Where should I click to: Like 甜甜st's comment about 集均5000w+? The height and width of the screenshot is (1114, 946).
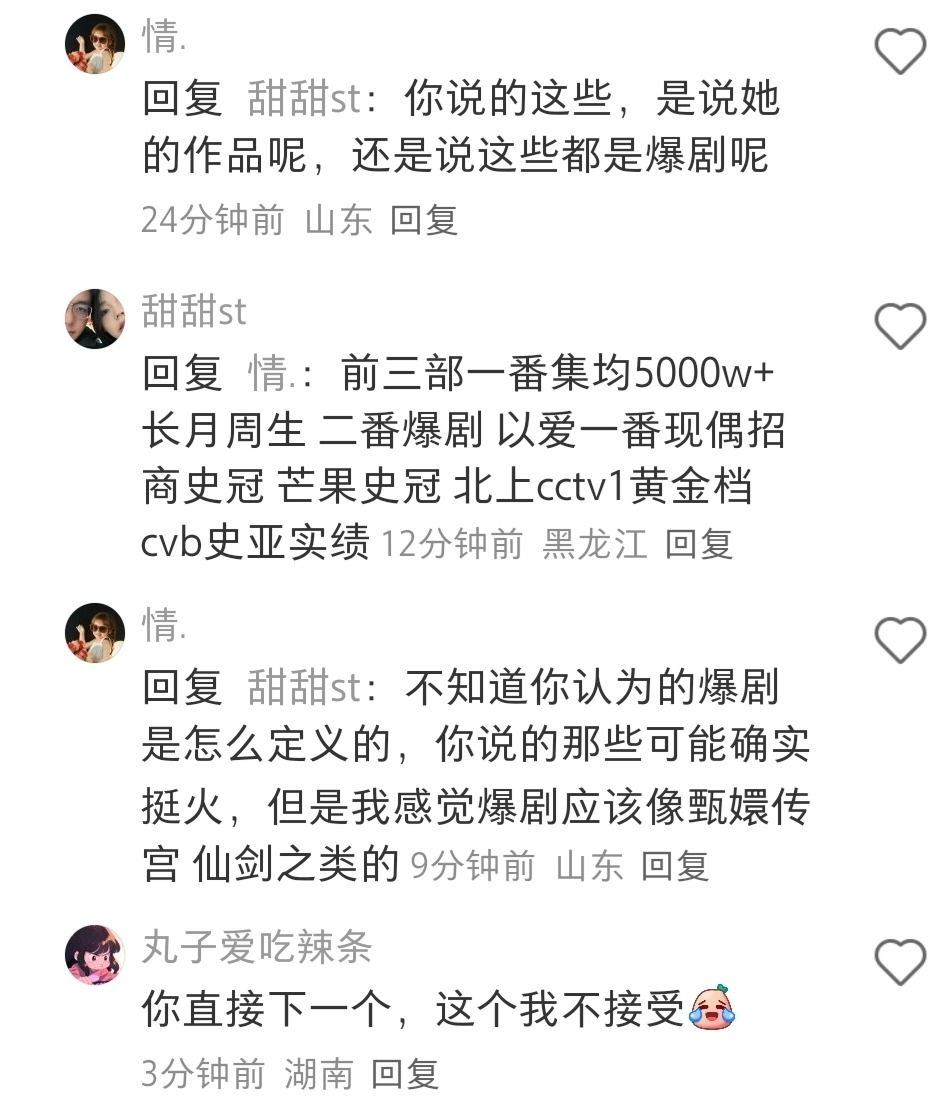tap(900, 325)
